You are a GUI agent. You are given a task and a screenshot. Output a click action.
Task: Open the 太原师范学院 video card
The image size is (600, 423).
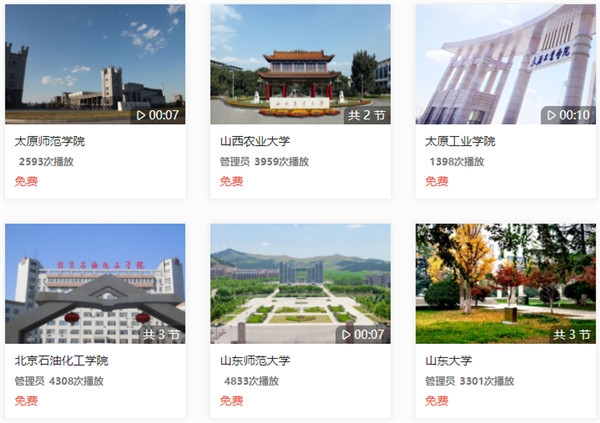(94, 65)
